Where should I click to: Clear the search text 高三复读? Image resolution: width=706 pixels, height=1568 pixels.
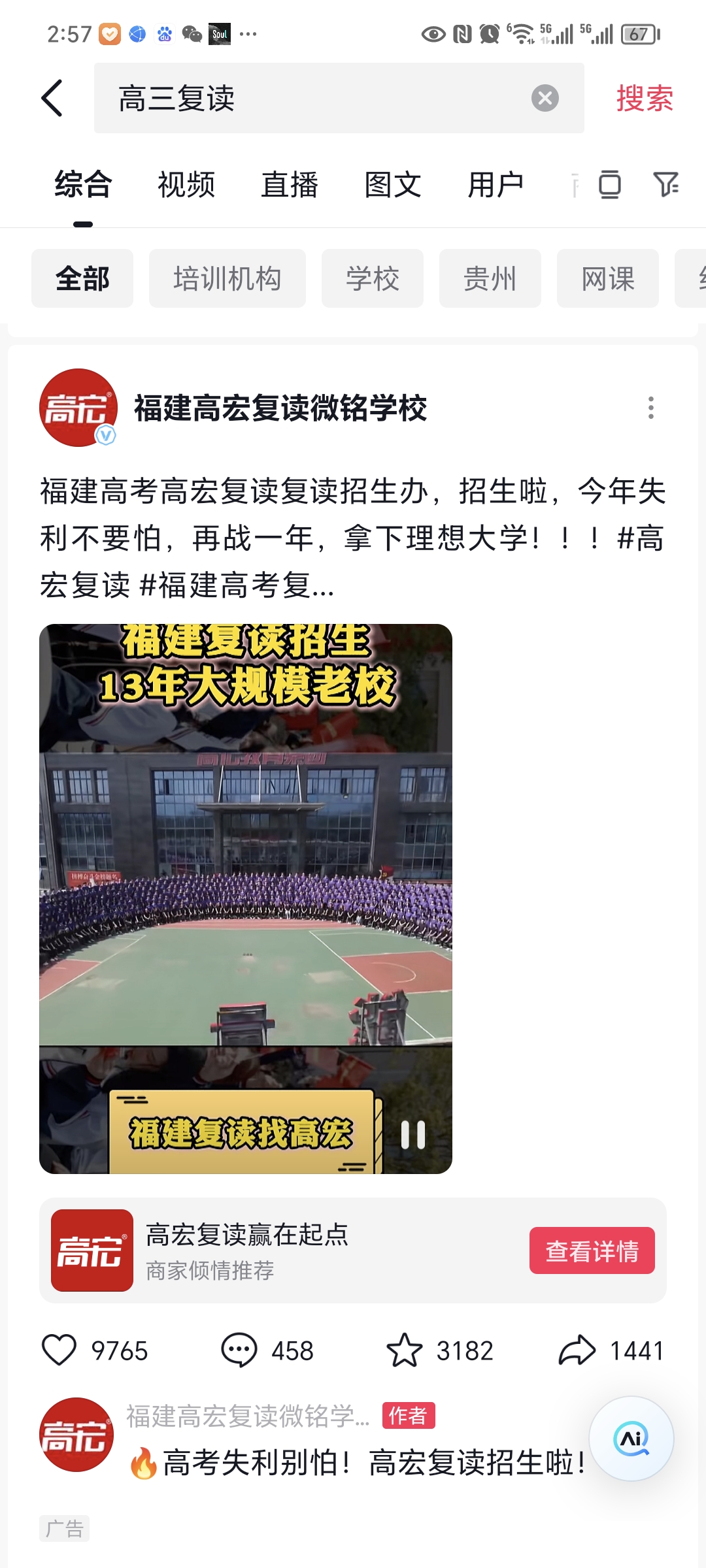pos(545,98)
